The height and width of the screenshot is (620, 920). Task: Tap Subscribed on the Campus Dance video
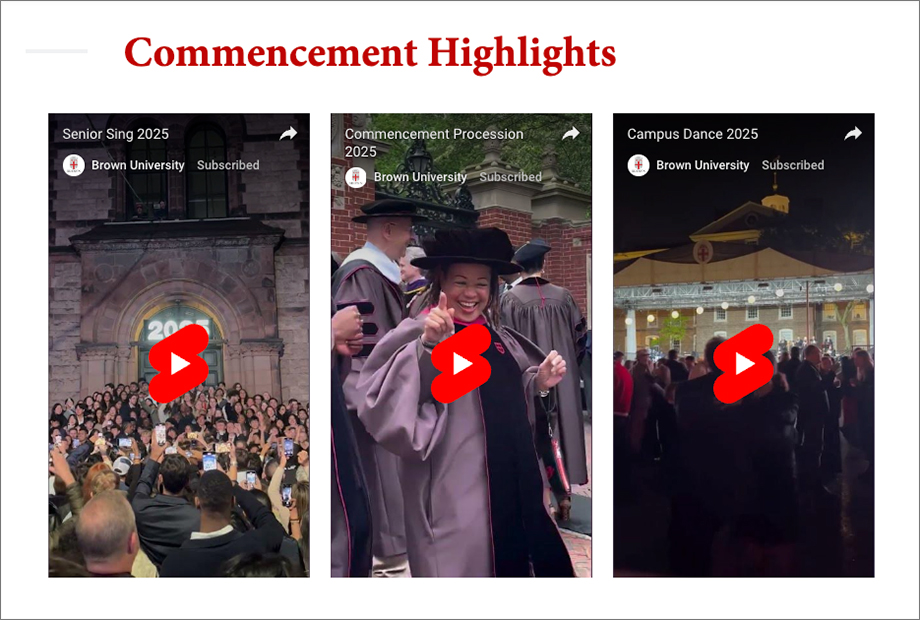pos(793,165)
